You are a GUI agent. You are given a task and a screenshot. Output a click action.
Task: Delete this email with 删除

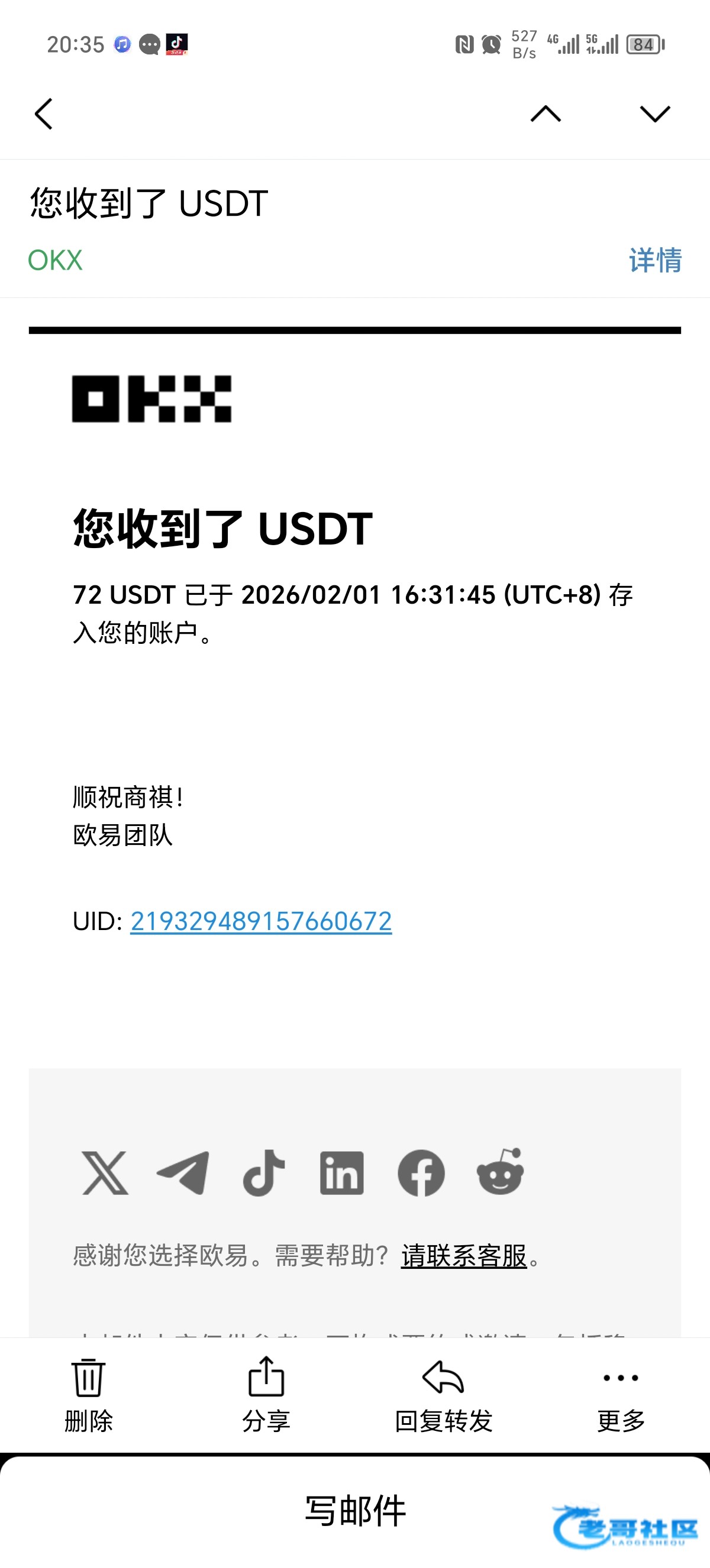(89, 1394)
